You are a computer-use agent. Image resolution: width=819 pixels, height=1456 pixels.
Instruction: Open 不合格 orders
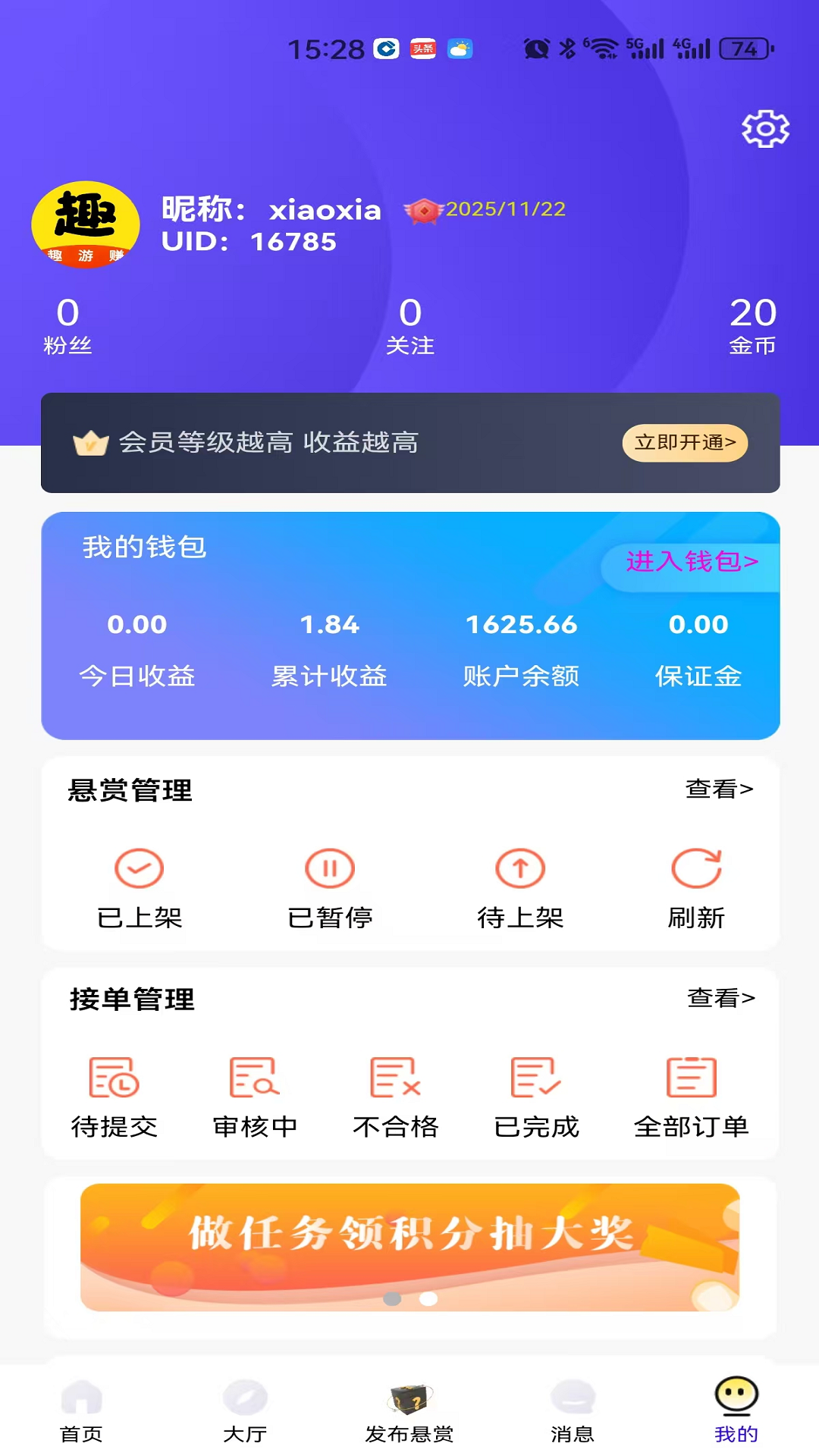pos(395,1097)
